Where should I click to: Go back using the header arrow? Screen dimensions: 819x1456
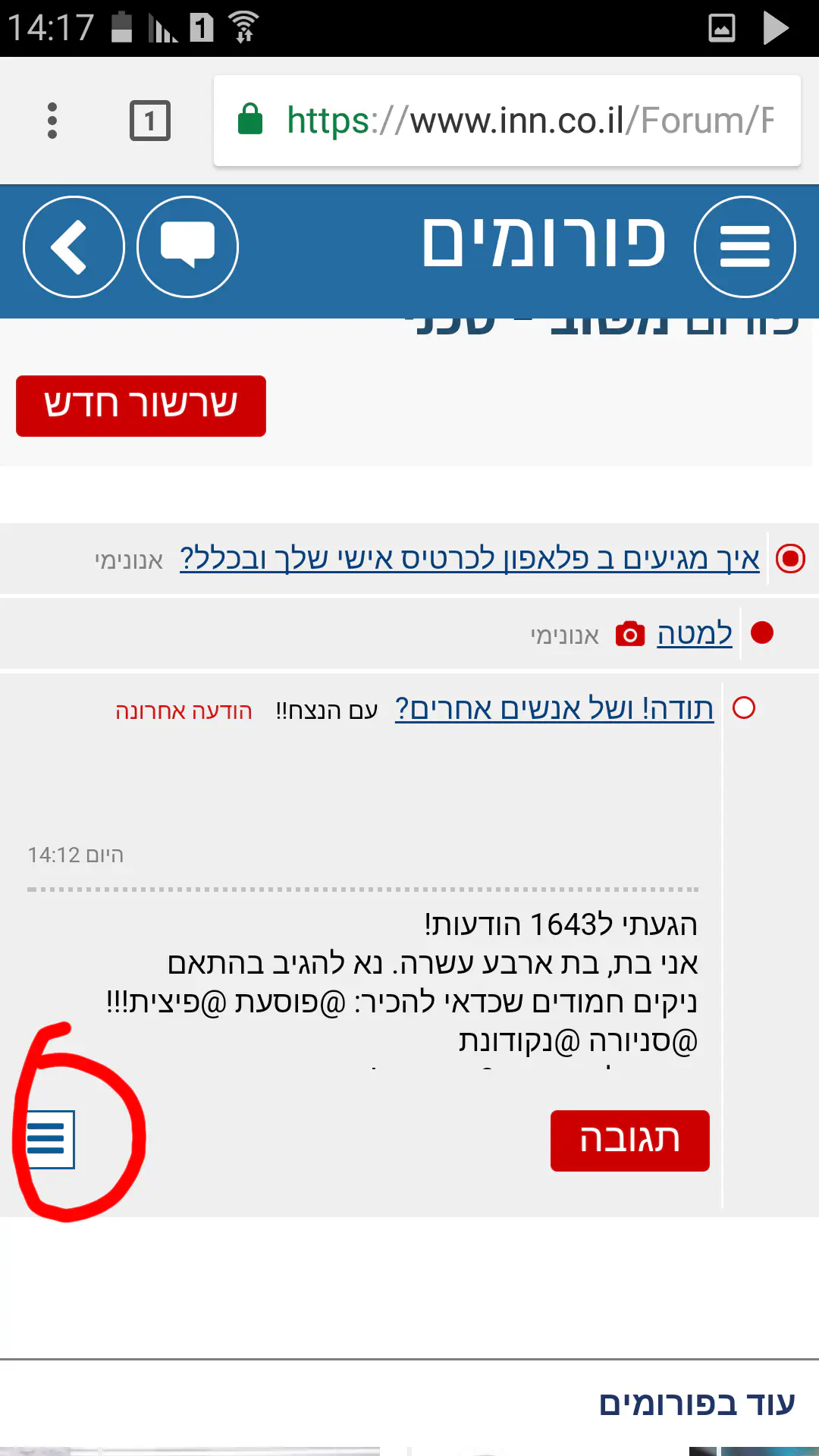(x=74, y=247)
